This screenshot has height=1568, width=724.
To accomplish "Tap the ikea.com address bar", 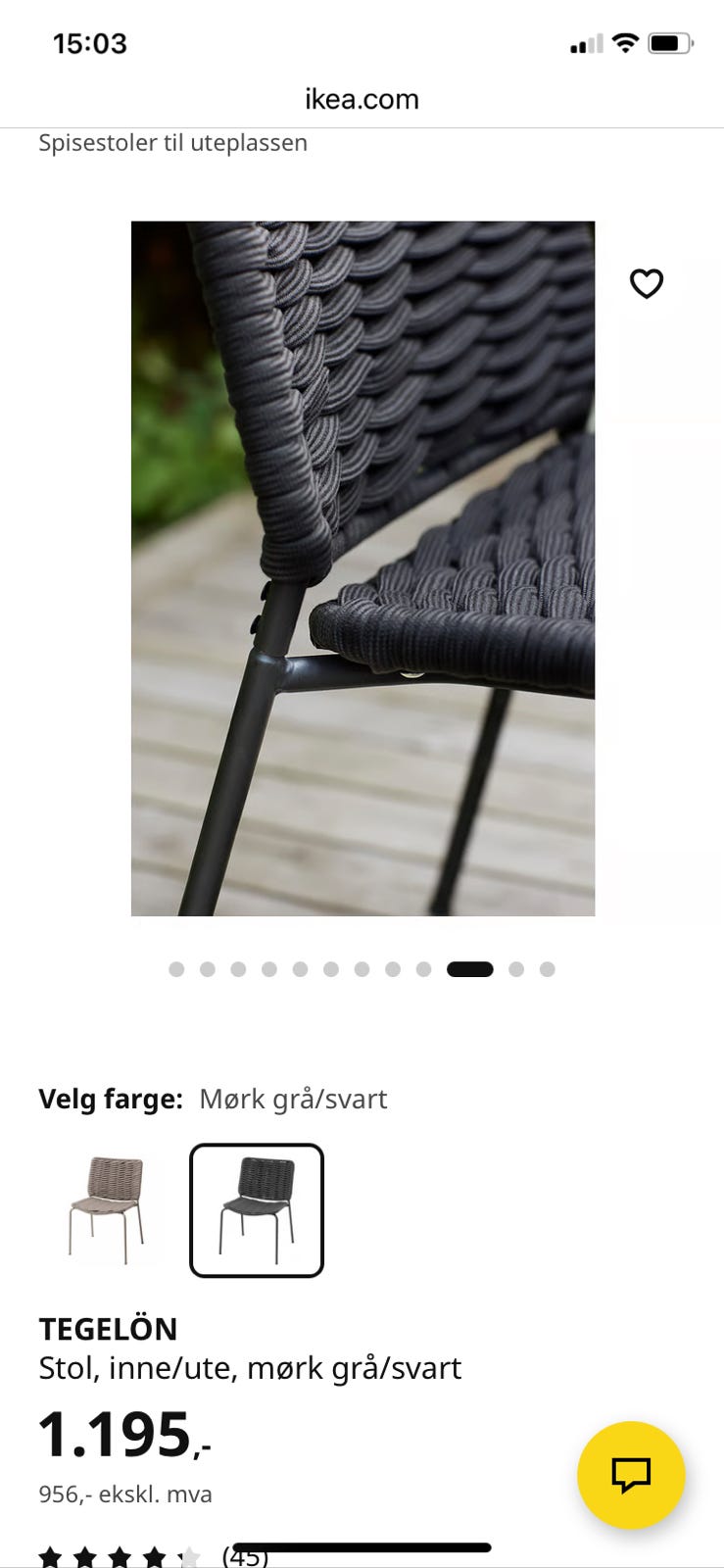I will pyautogui.click(x=362, y=99).
